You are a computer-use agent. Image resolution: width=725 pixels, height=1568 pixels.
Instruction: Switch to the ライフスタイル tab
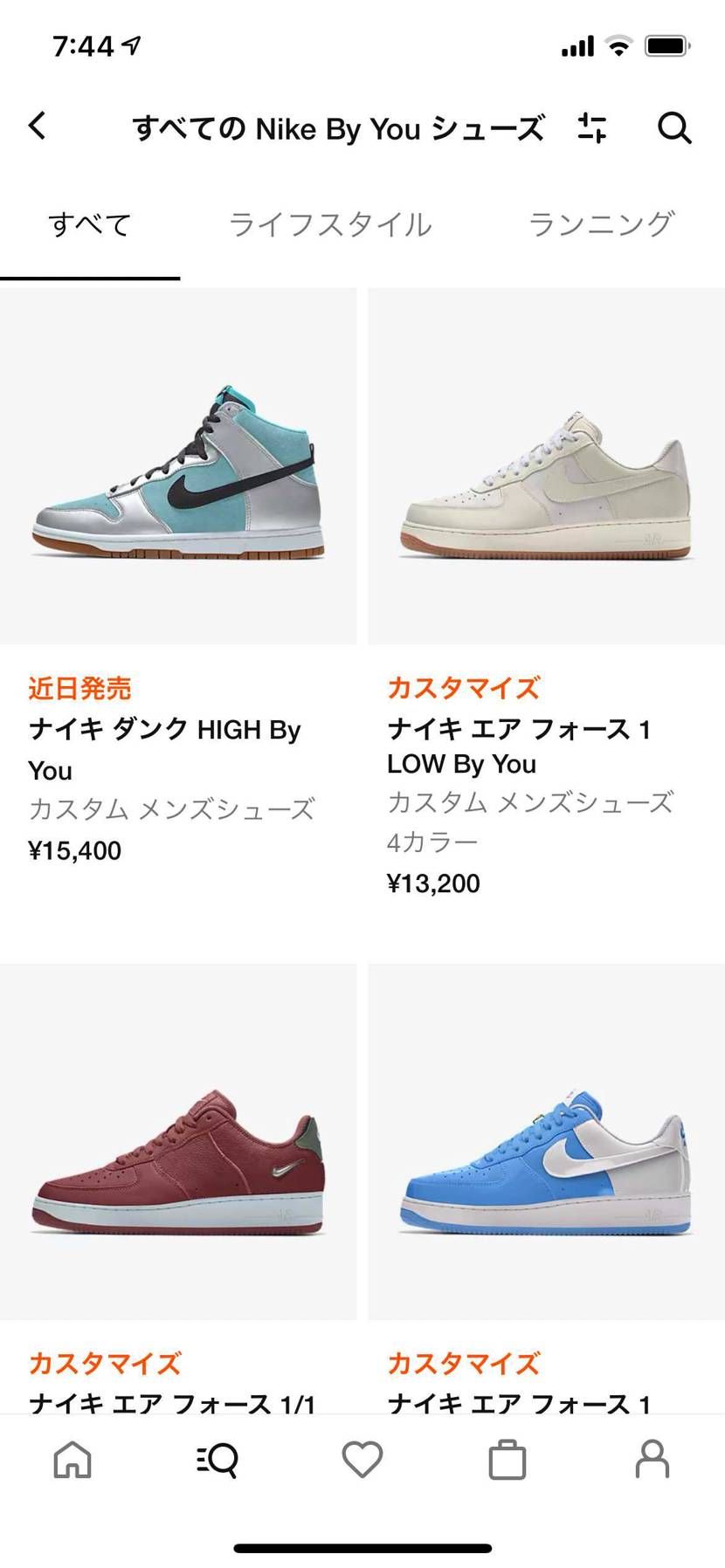[330, 224]
